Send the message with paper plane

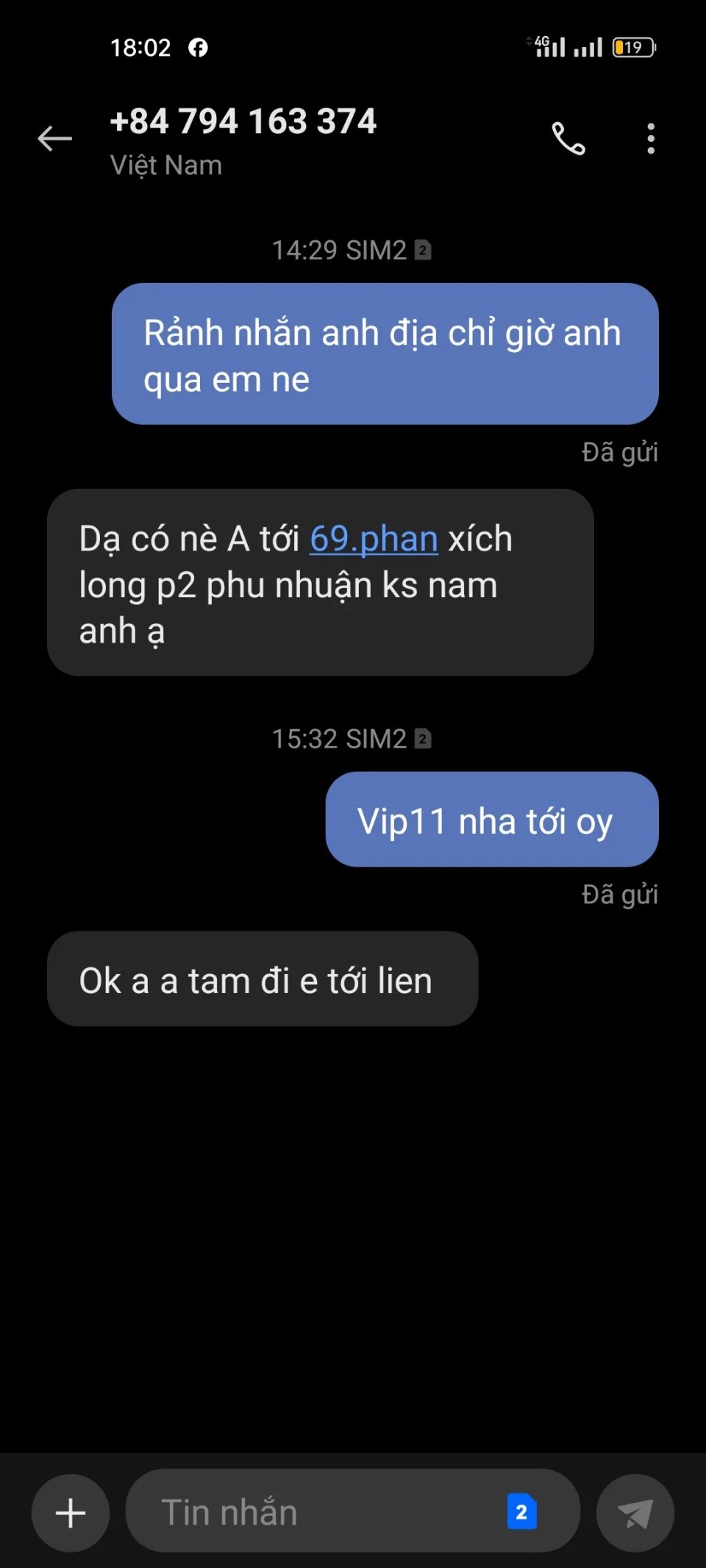point(635,1512)
